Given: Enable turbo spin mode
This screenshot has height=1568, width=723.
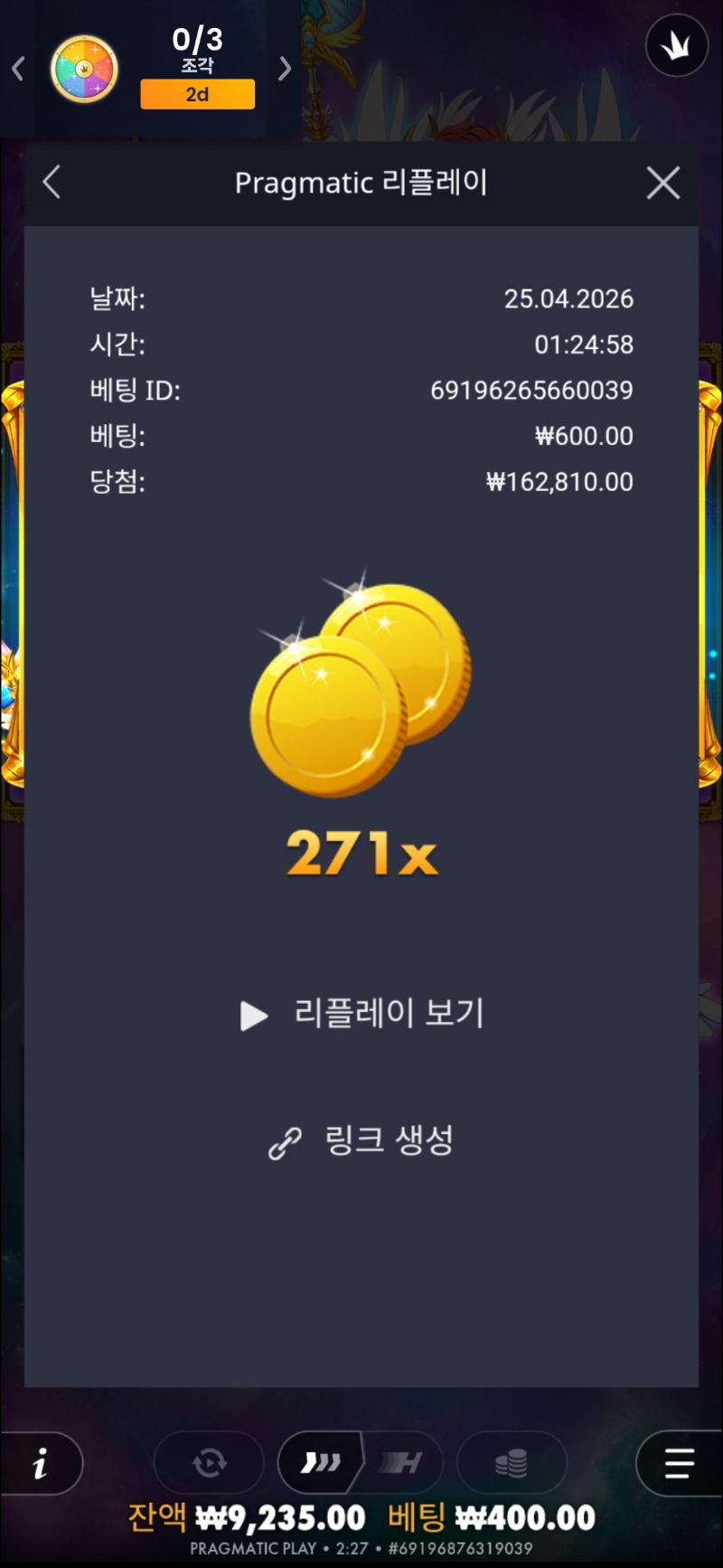Looking at the screenshot, I should click(x=321, y=1463).
